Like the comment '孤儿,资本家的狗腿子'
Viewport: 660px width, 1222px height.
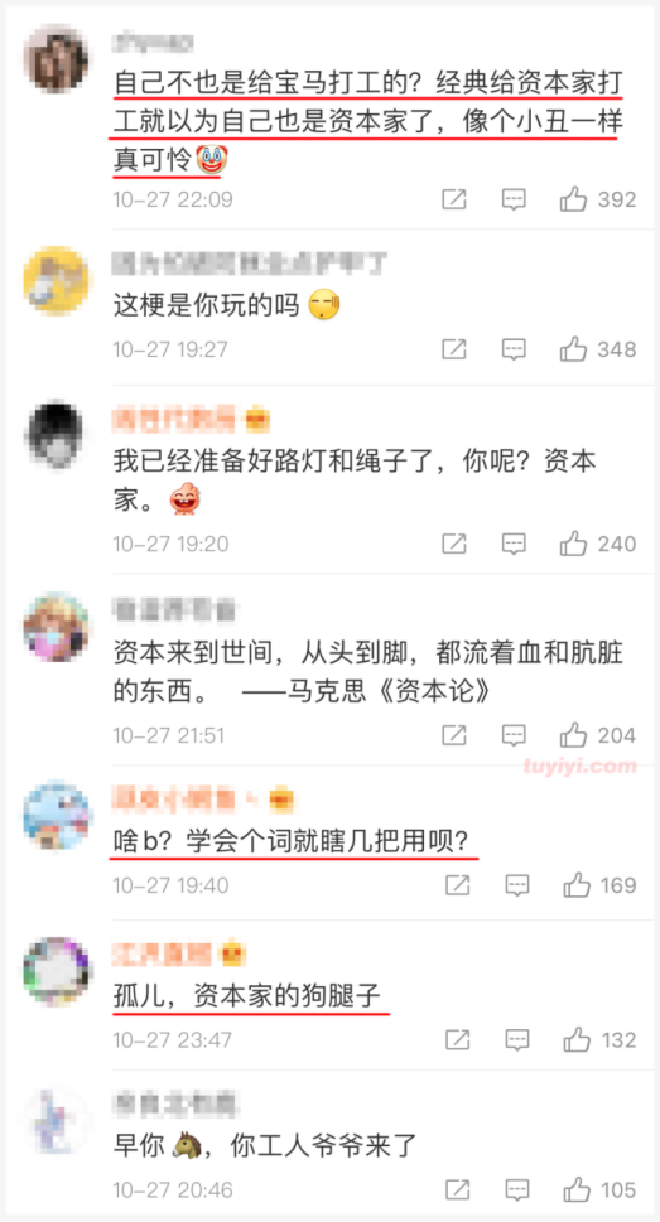(x=577, y=1040)
